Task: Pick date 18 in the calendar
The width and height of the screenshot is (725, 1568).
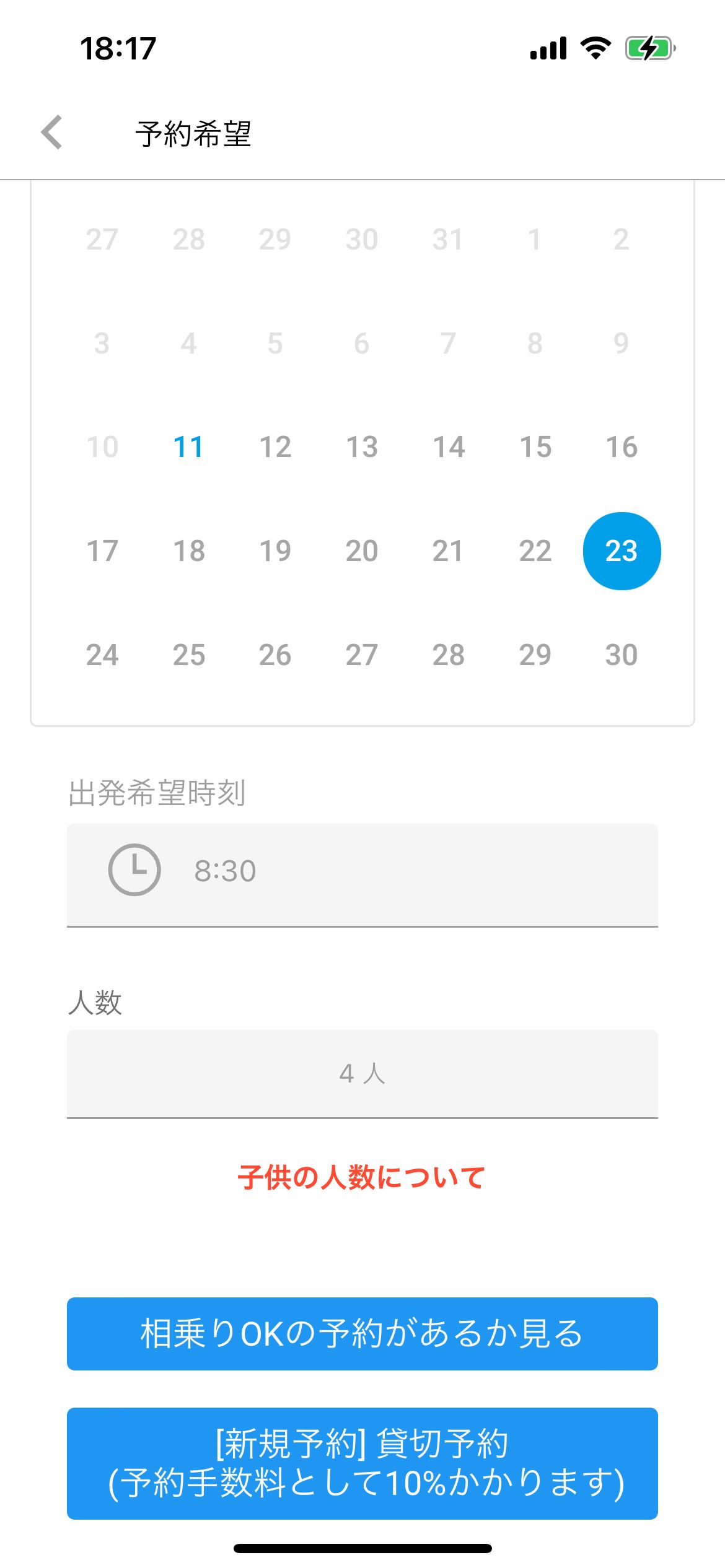Action: point(188,551)
